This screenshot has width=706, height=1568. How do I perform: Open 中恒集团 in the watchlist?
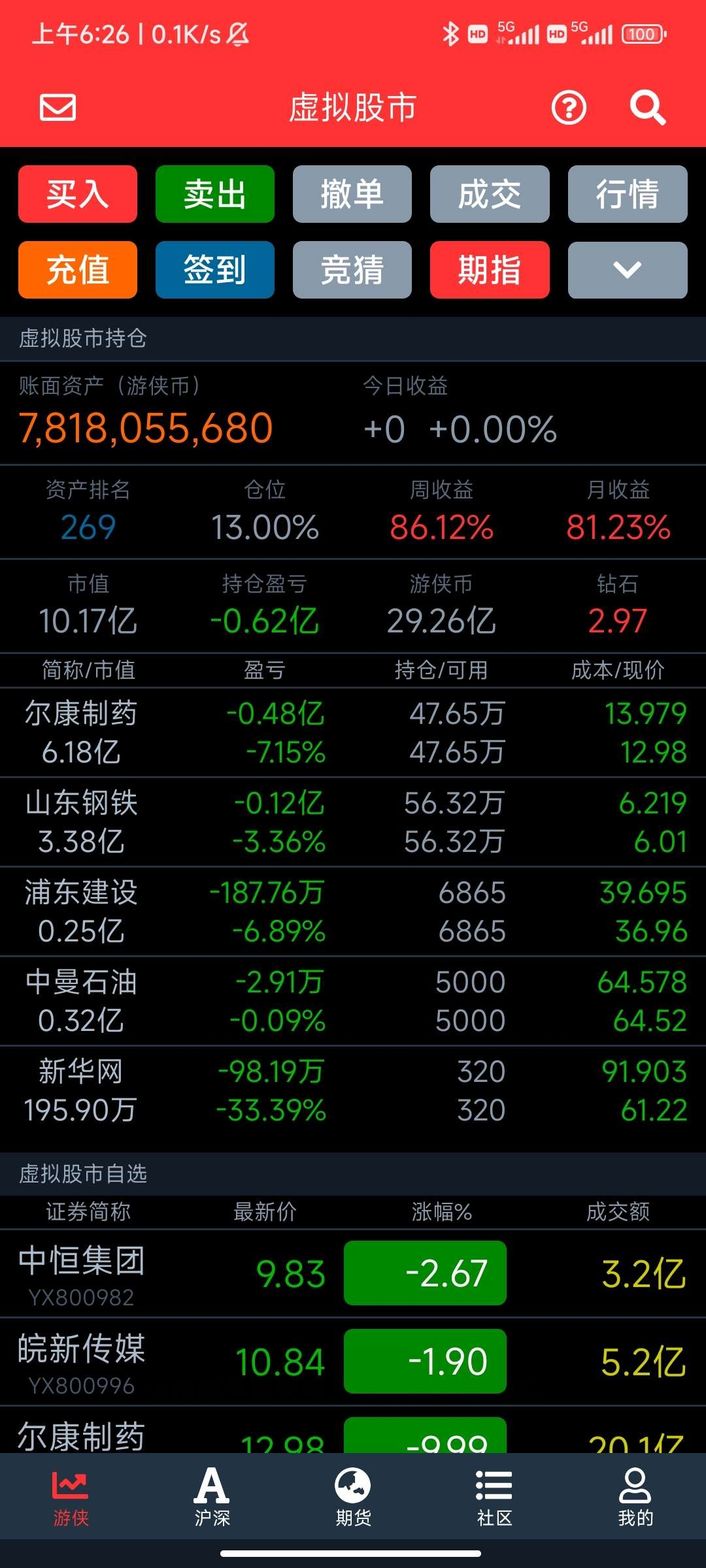click(x=353, y=1273)
